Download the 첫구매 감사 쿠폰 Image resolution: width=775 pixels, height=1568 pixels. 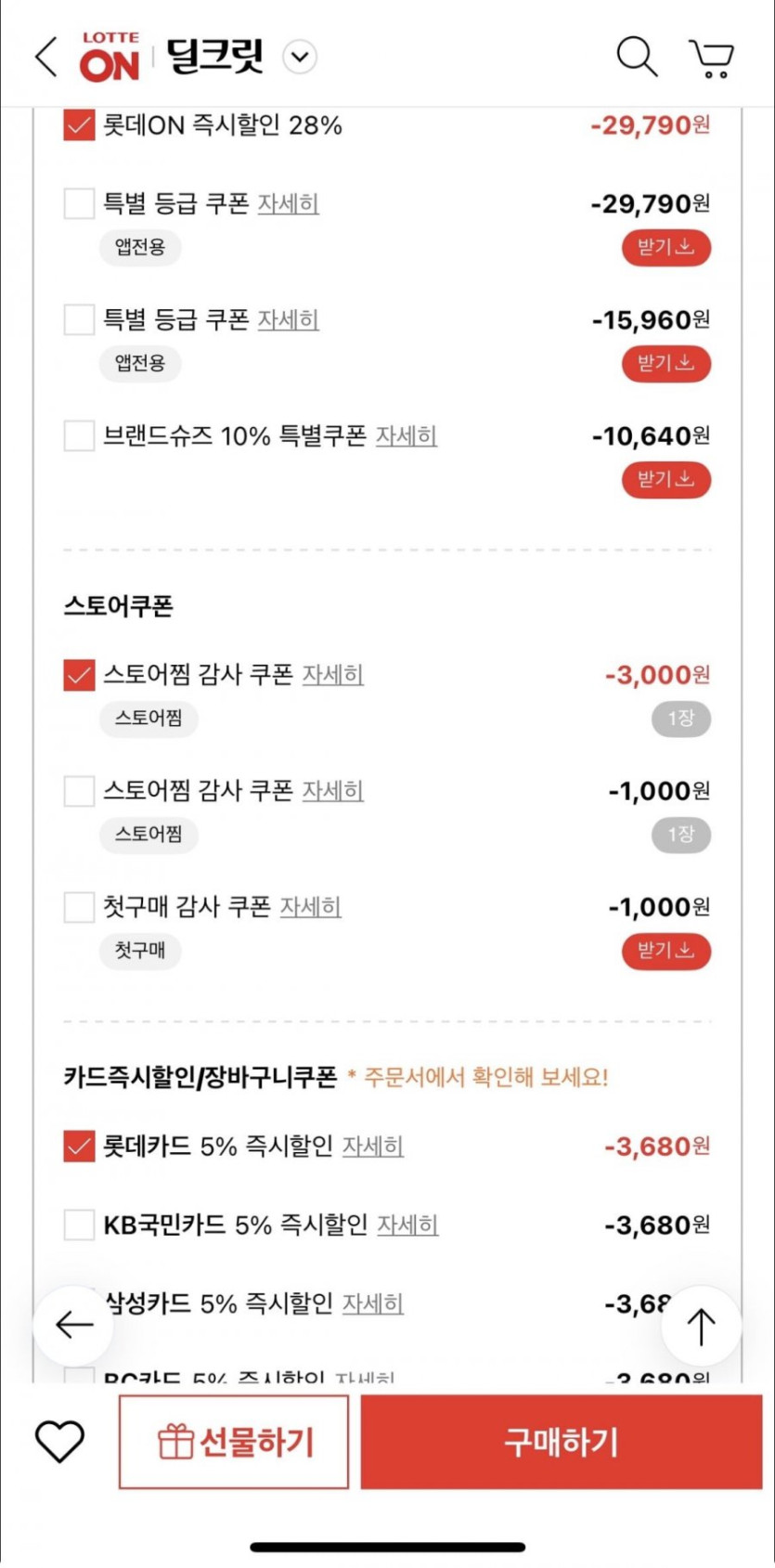666,951
